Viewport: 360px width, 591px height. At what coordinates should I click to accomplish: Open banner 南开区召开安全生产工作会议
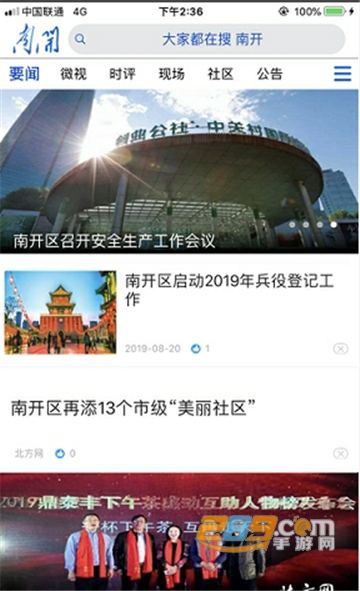click(179, 171)
